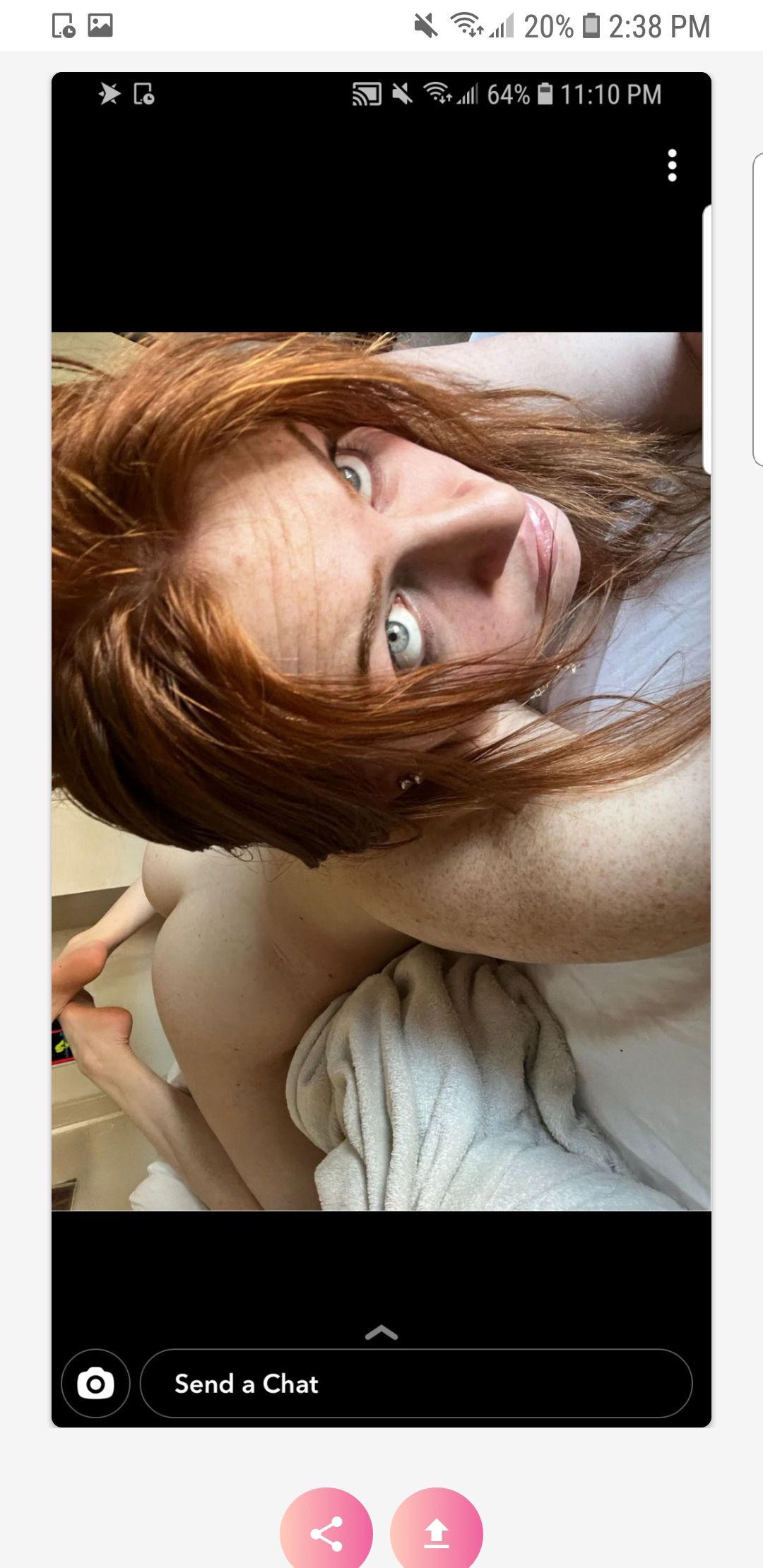The width and height of the screenshot is (763, 1568).
Task: Share this screenshot
Action: tap(326, 1533)
